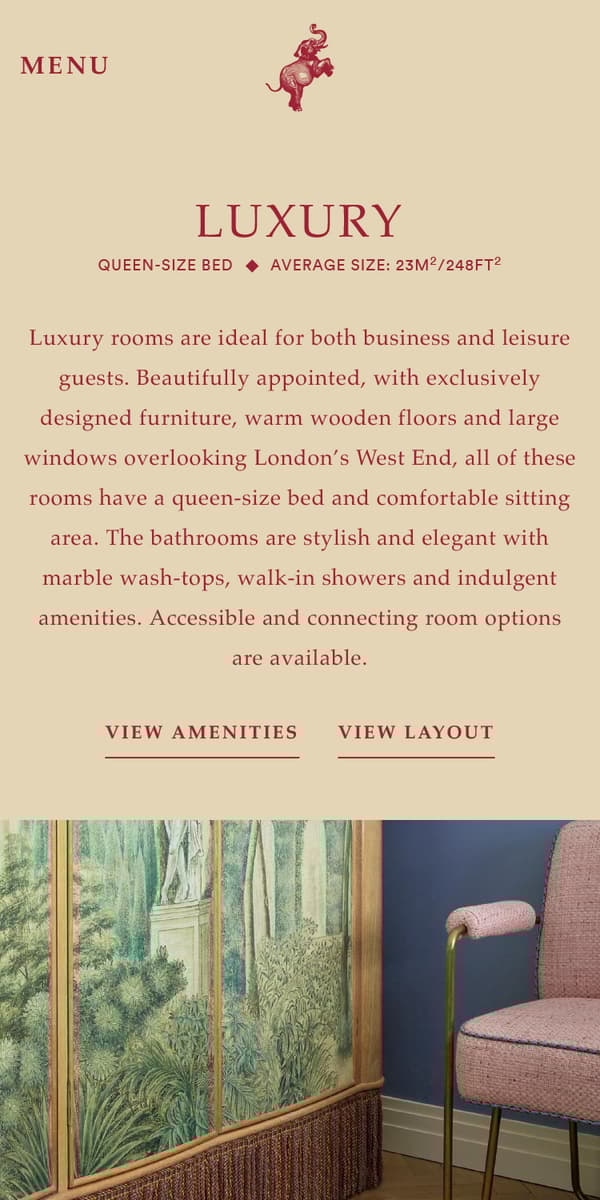Open the View Layout link

point(416,732)
